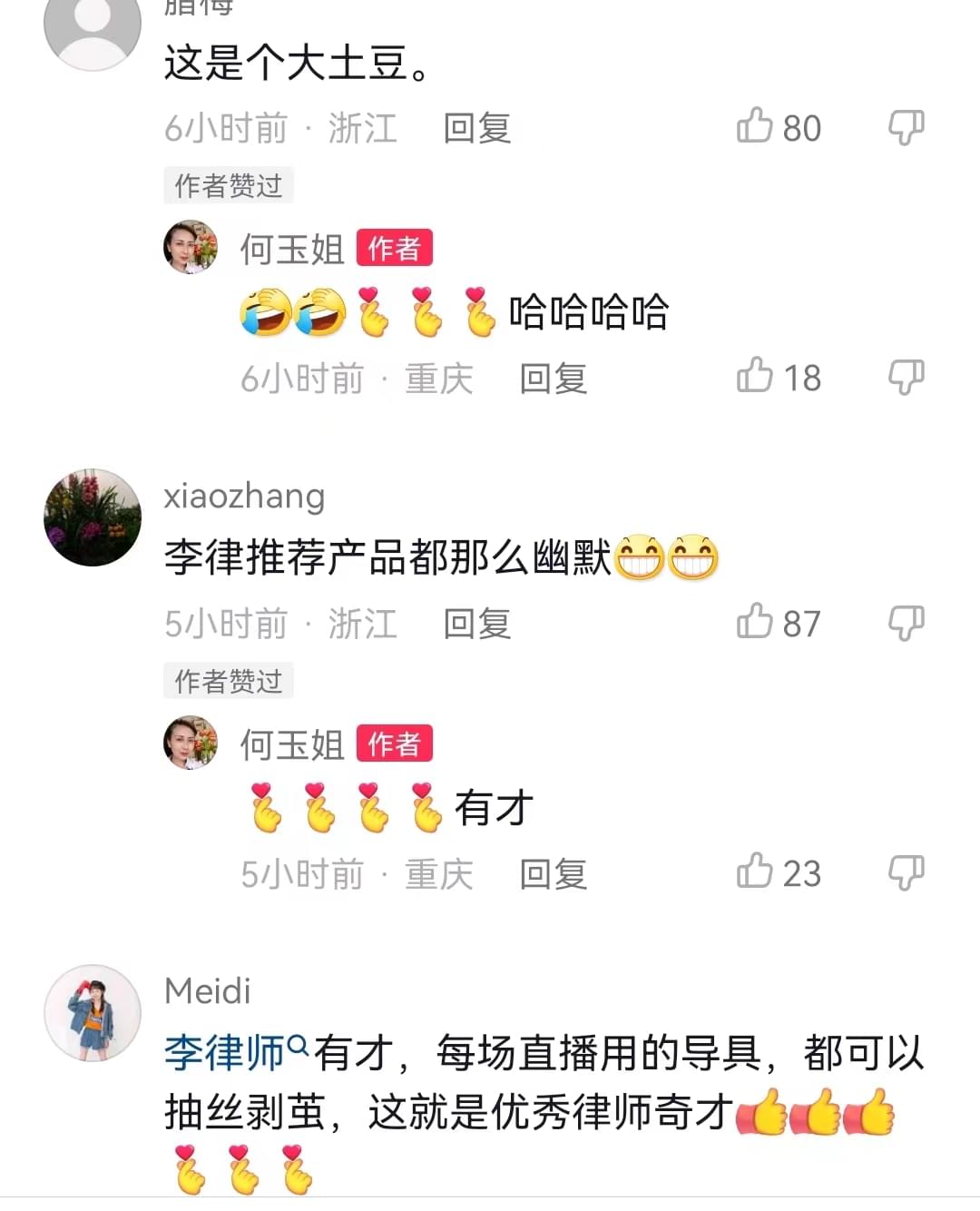This screenshot has width=980, height=1211.
Task: Dislike xiaozhang's comment about 李律
Action: (906, 623)
